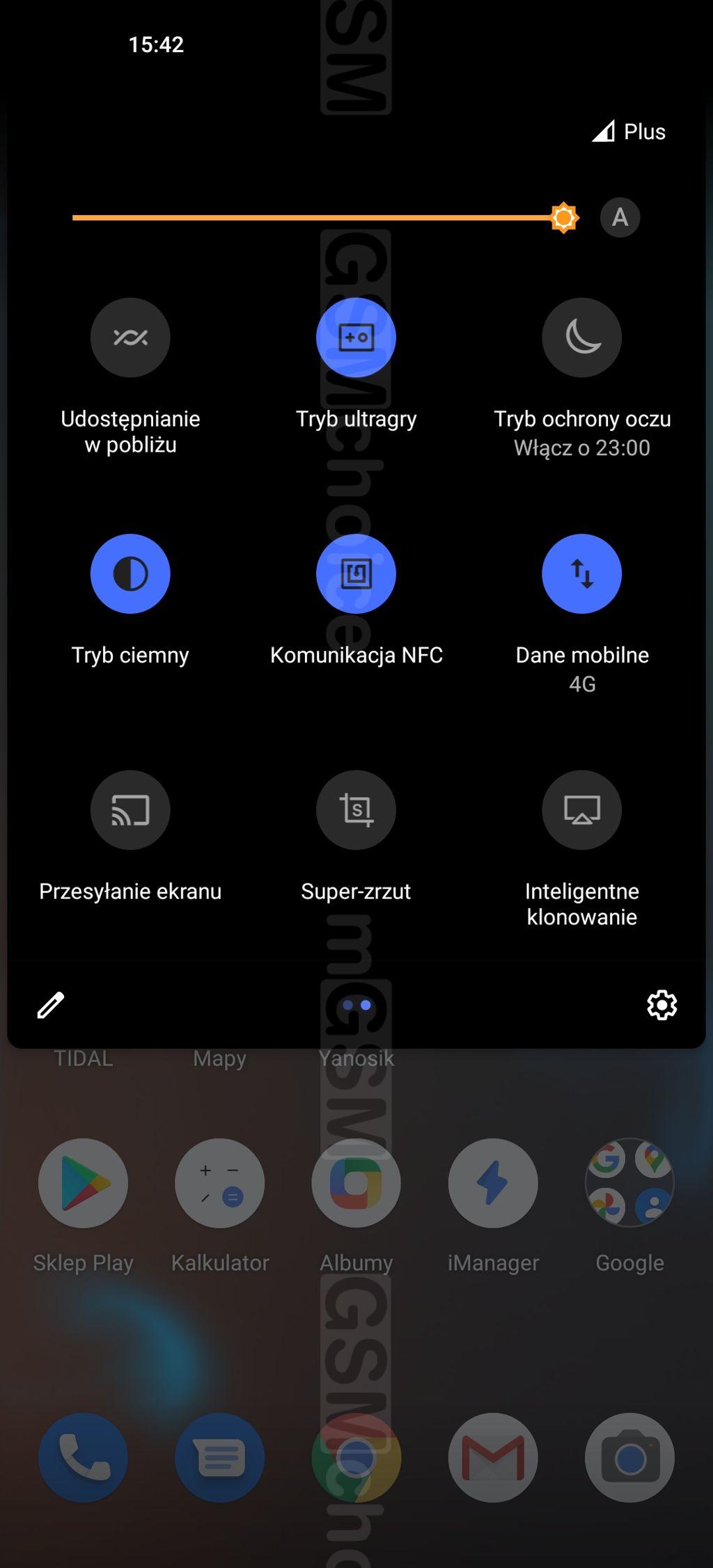Enable Udostępnianie w pobliżu tile
This screenshot has height=1568, width=713.
click(130, 338)
